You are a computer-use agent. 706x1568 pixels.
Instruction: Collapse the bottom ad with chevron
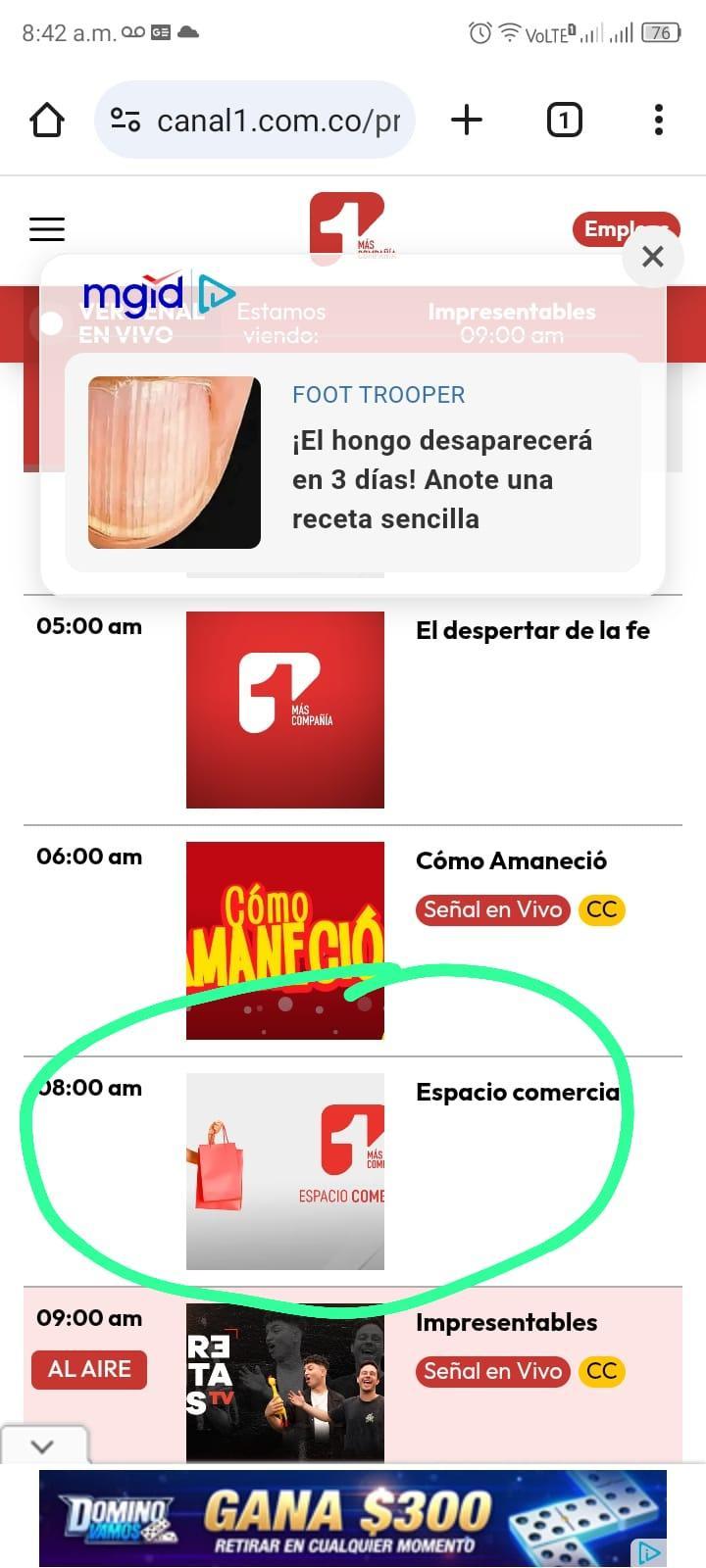pyautogui.click(x=43, y=1445)
